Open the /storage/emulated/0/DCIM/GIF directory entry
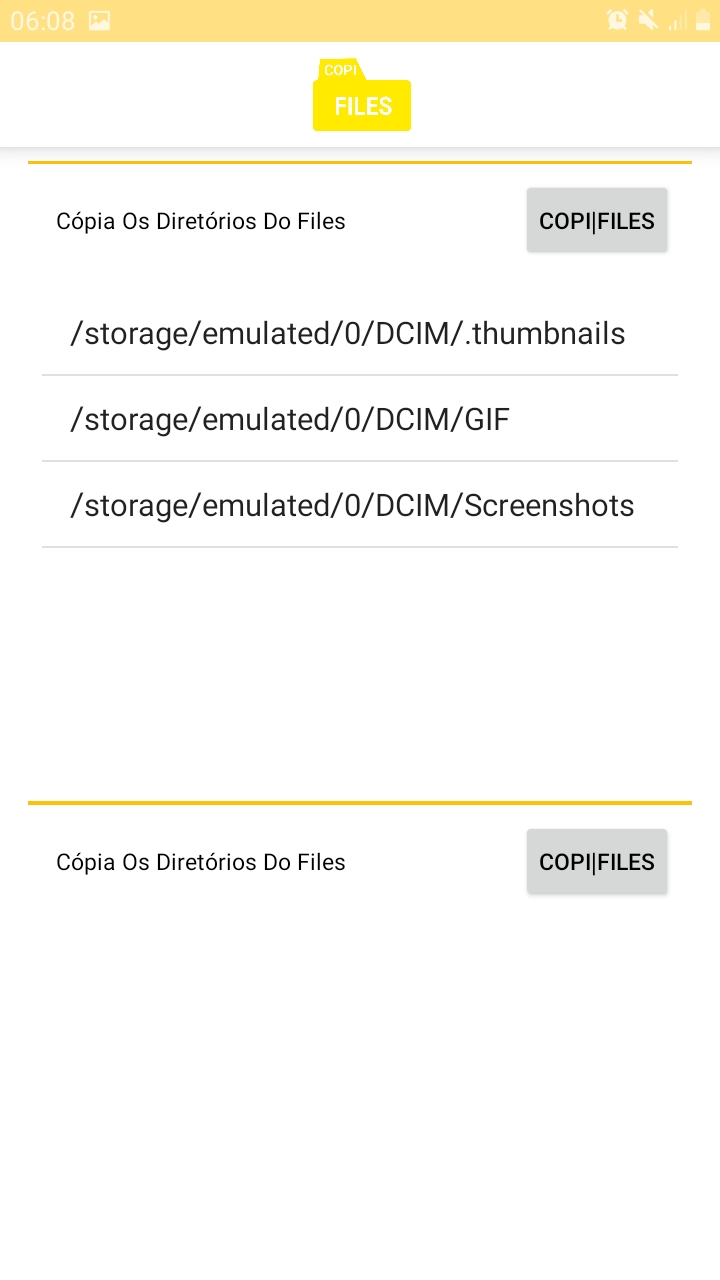720x1280 pixels. click(289, 419)
